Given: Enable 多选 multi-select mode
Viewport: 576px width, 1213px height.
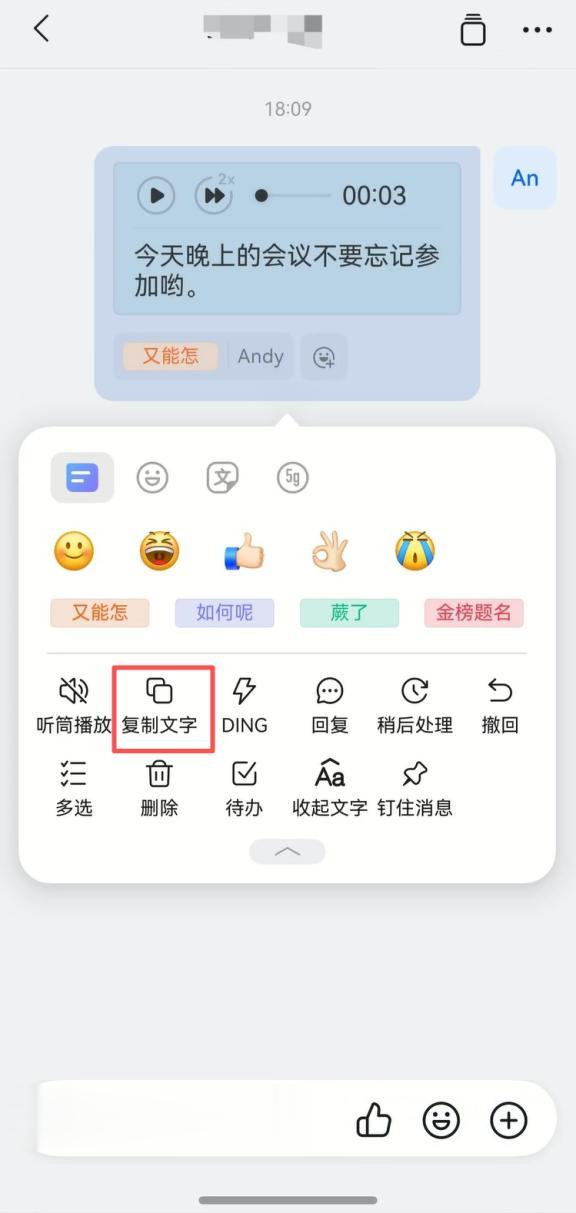Looking at the screenshot, I should pyautogui.click(x=74, y=789).
